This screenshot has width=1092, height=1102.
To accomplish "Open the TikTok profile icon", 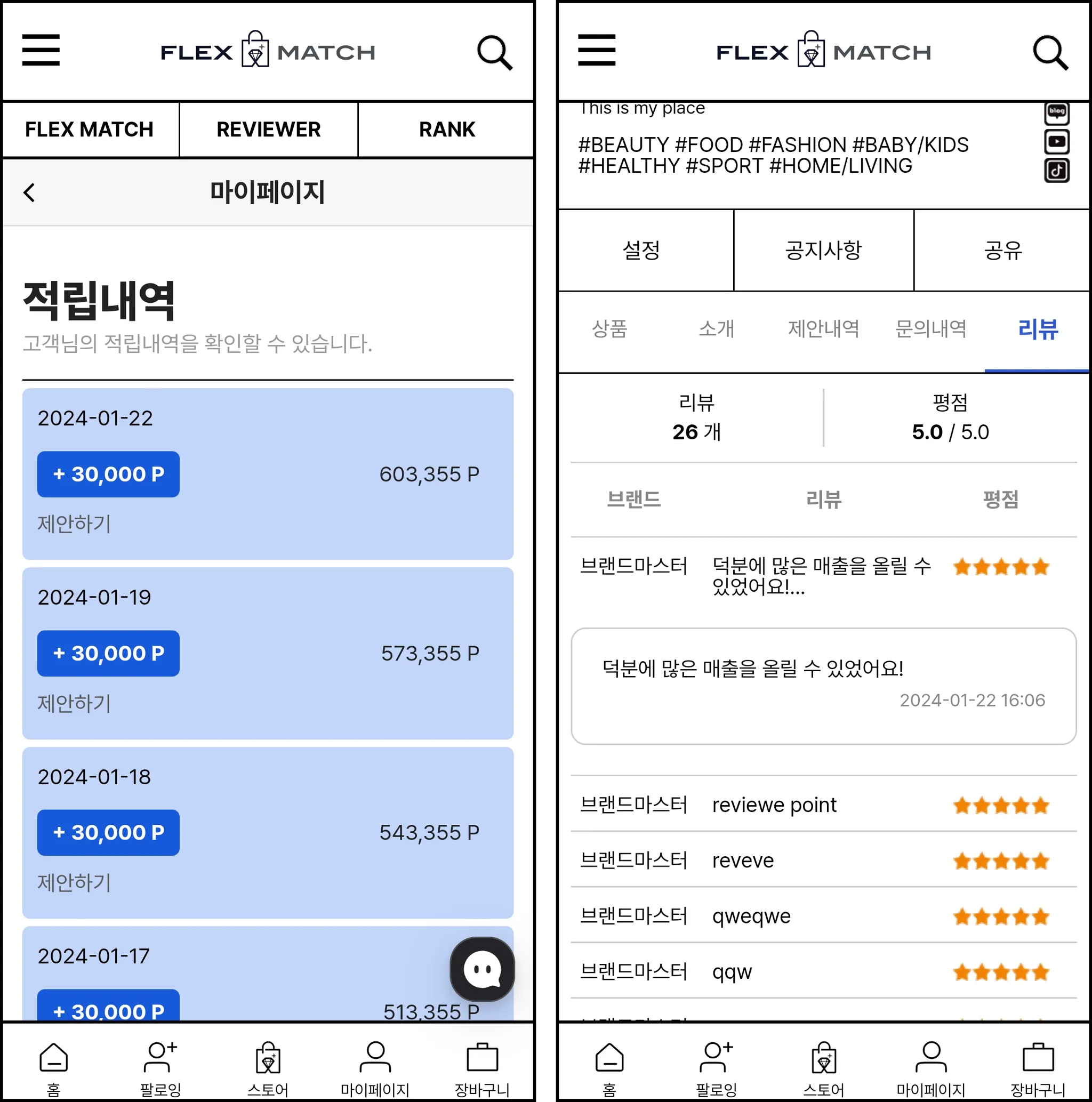I will point(1057,171).
